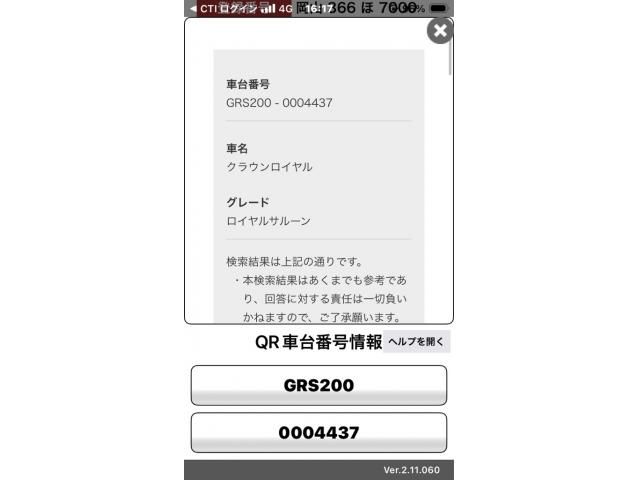Select the 0004437 serial number button
The image size is (640, 480).
318,433
